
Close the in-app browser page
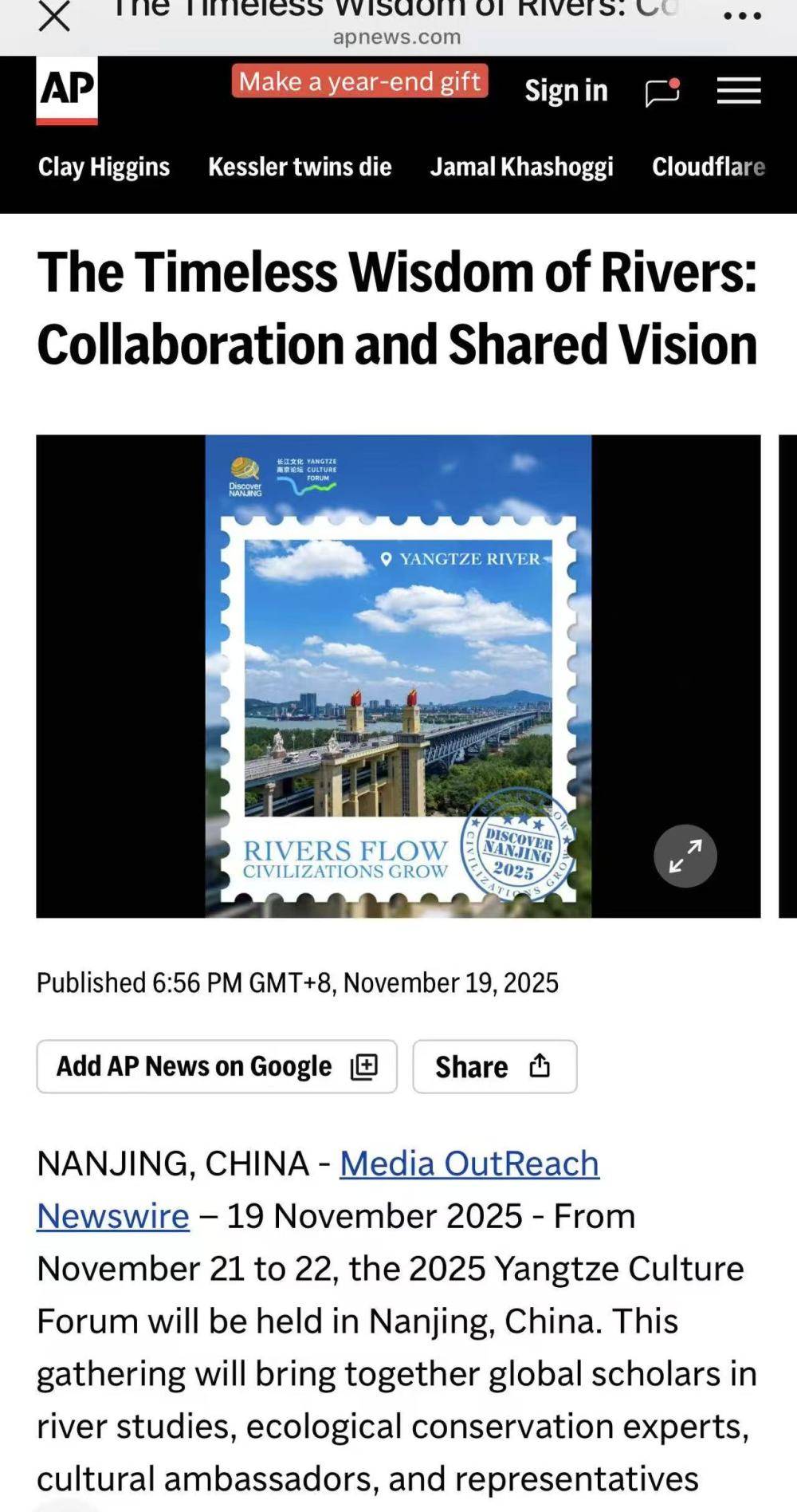tap(54, 16)
